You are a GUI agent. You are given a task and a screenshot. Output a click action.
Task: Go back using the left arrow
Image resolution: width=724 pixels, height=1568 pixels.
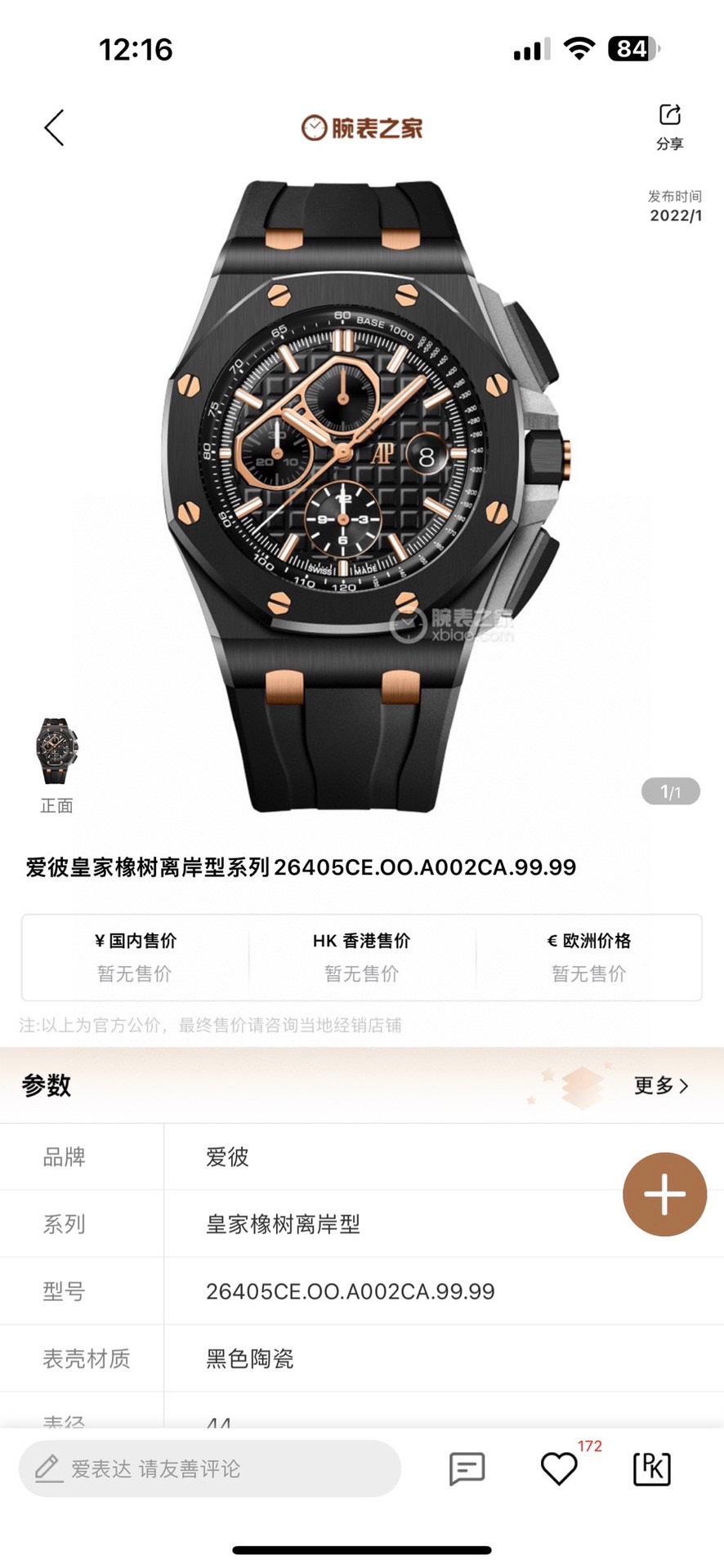54,128
